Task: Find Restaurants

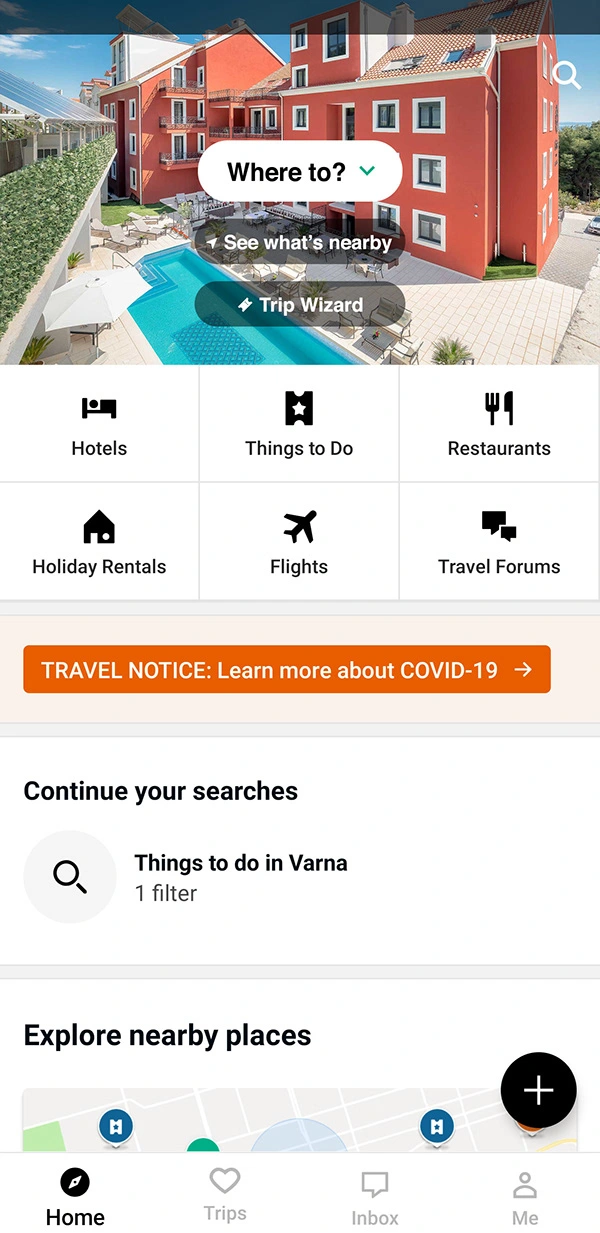Action: (499, 424)
